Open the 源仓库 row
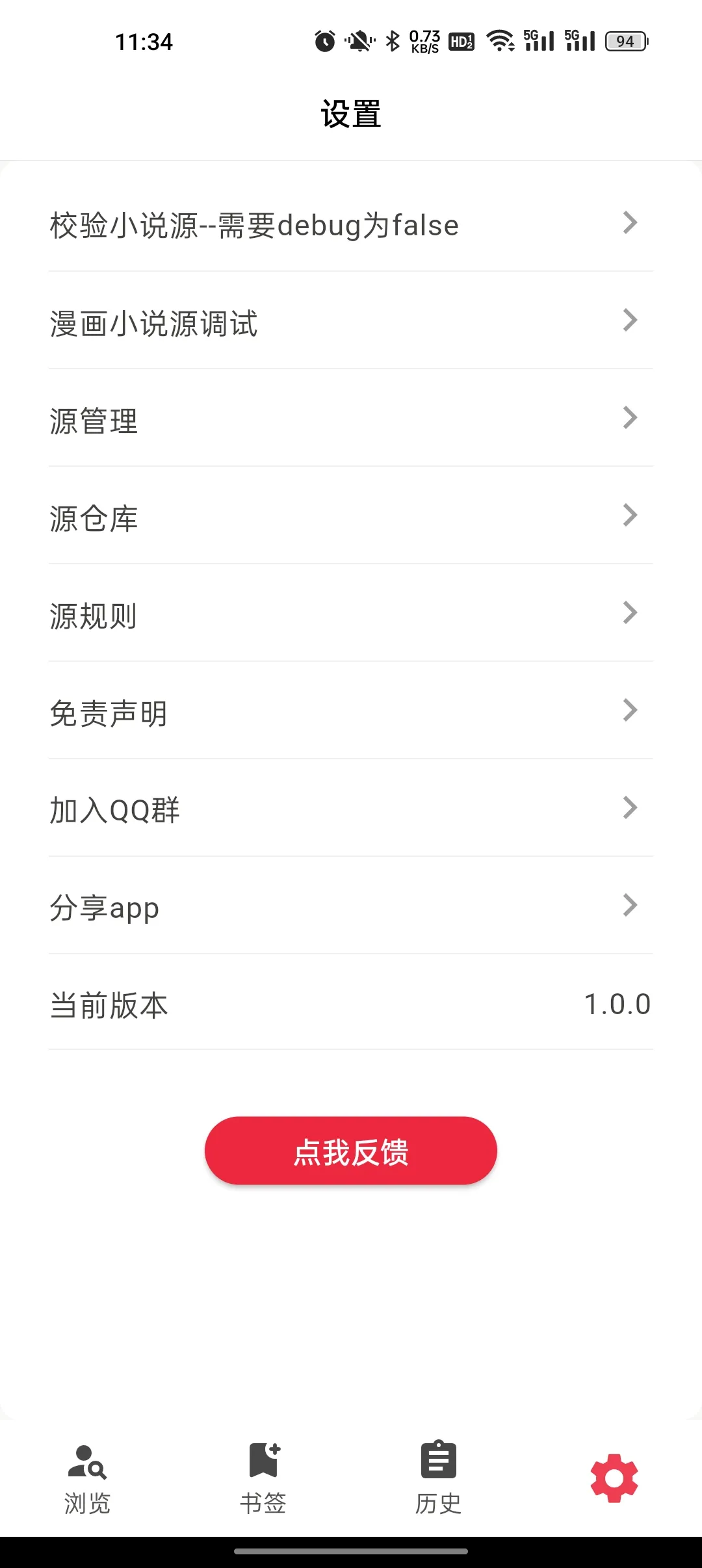Image resolution: width=702 pixels, height=1568 pixels. [351, 517]
